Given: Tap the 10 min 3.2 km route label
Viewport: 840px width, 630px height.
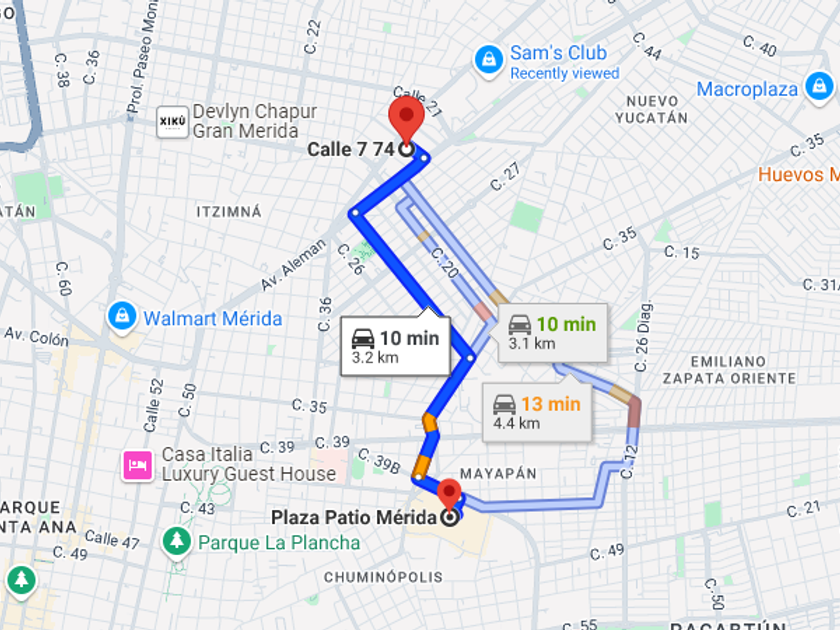Looking at the screenshot, I should point(395,347).
